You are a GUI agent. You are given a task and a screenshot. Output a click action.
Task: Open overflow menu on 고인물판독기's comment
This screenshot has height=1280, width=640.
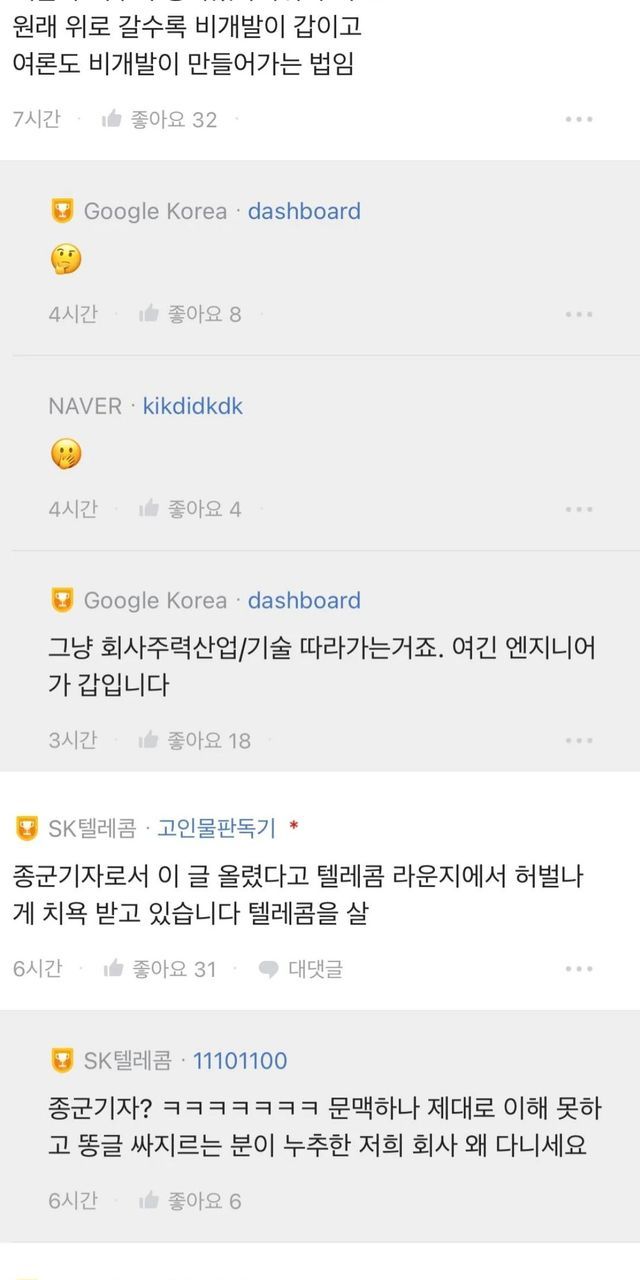click(579, 969)
